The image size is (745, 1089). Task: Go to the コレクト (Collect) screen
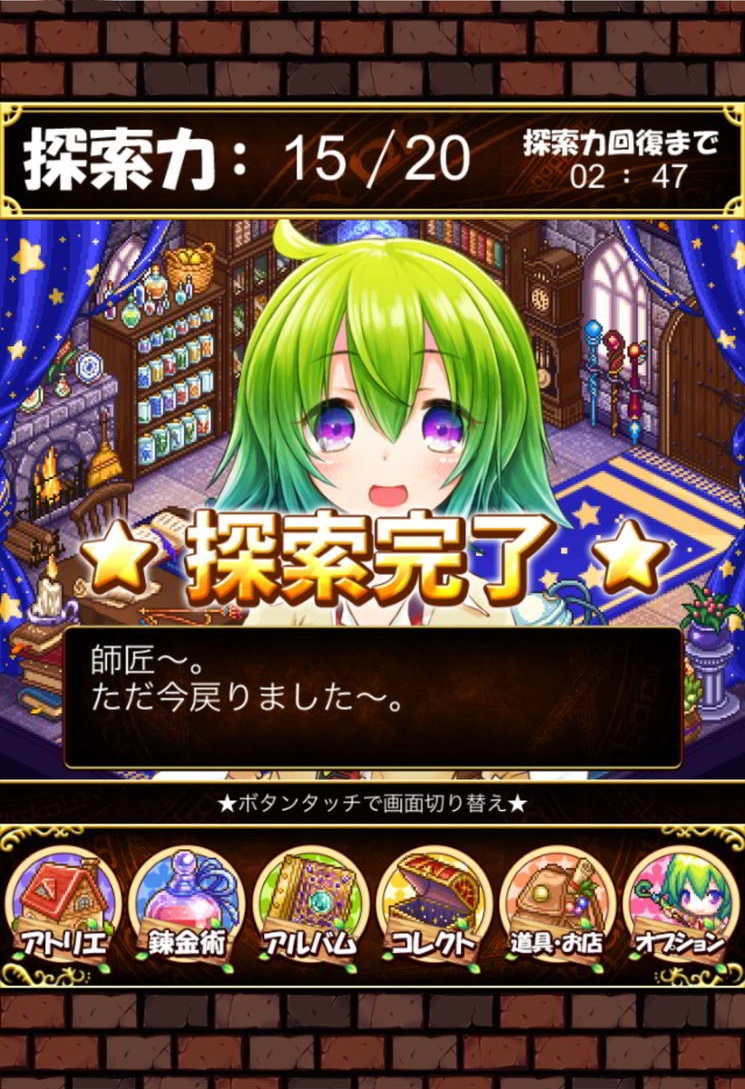[433, 906]
